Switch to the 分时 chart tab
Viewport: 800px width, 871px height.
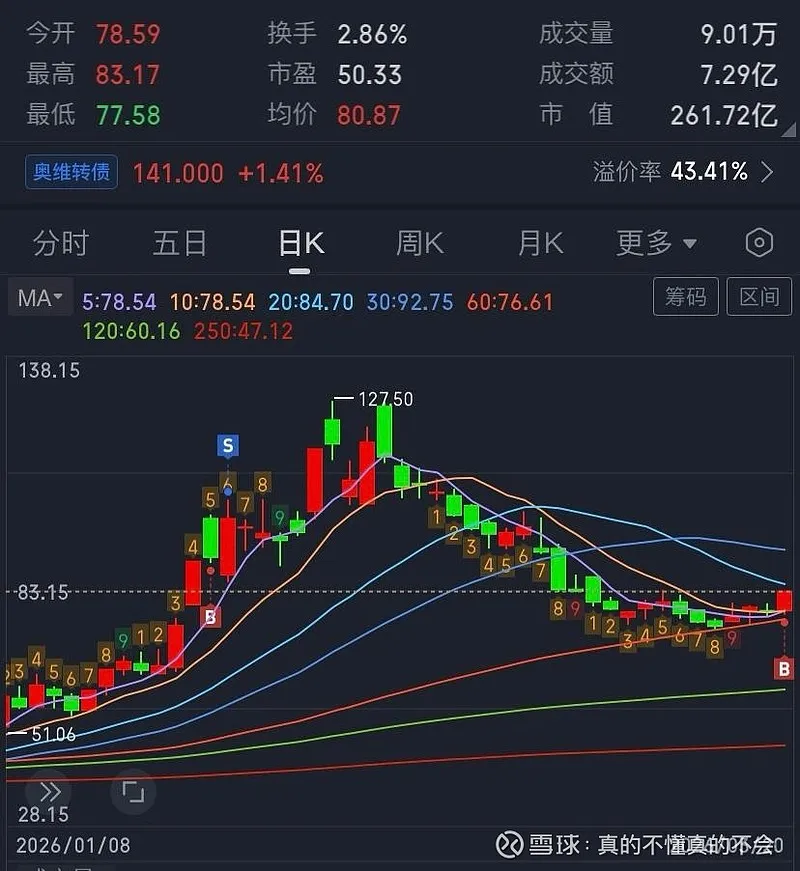pyautogui.click(x=61, y=243)
